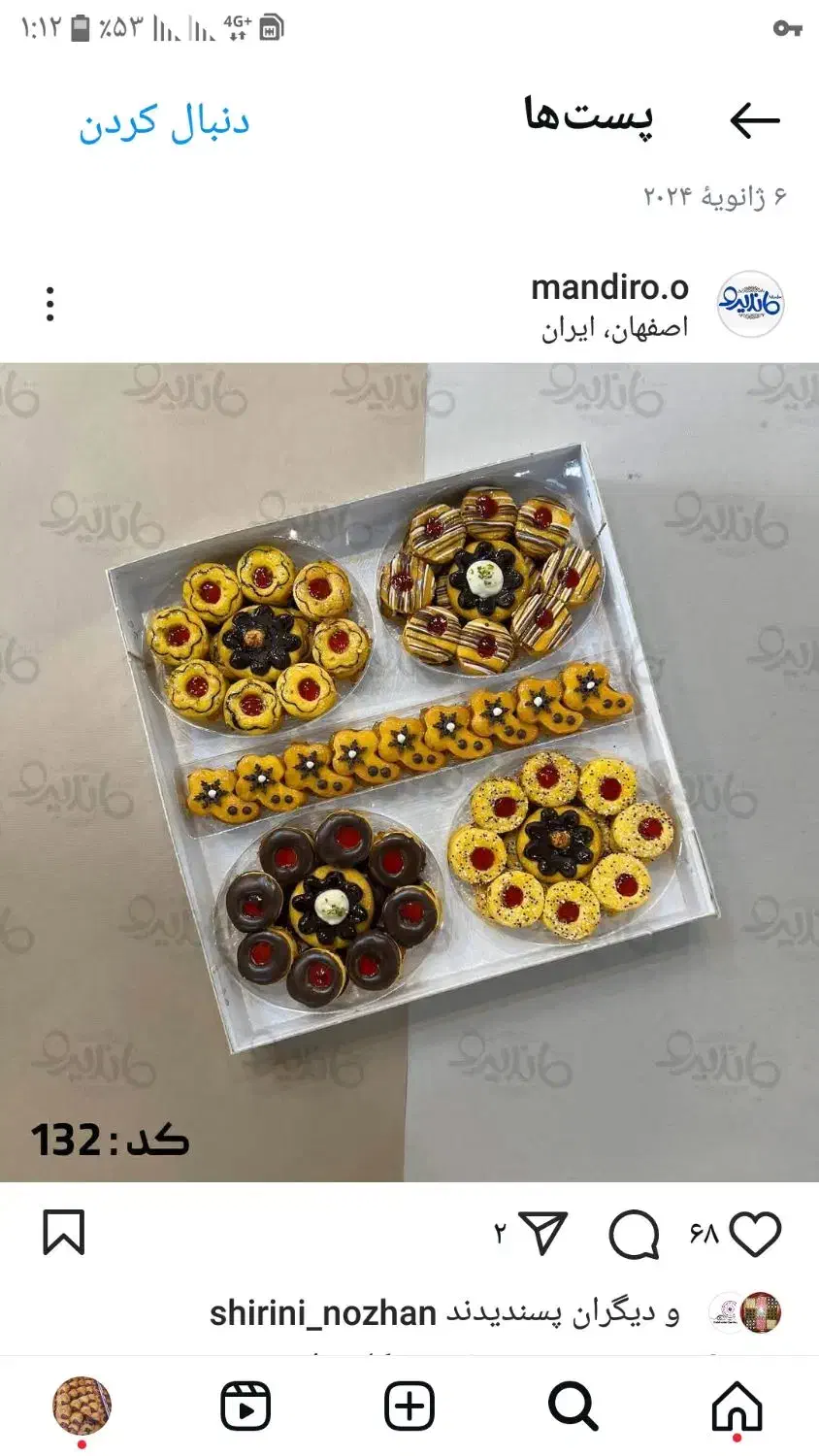The width and height of the screenshot is (819, 1456).
Task: Create a new post with plus
Action: pyautogui.click(x=409, y=1406)
